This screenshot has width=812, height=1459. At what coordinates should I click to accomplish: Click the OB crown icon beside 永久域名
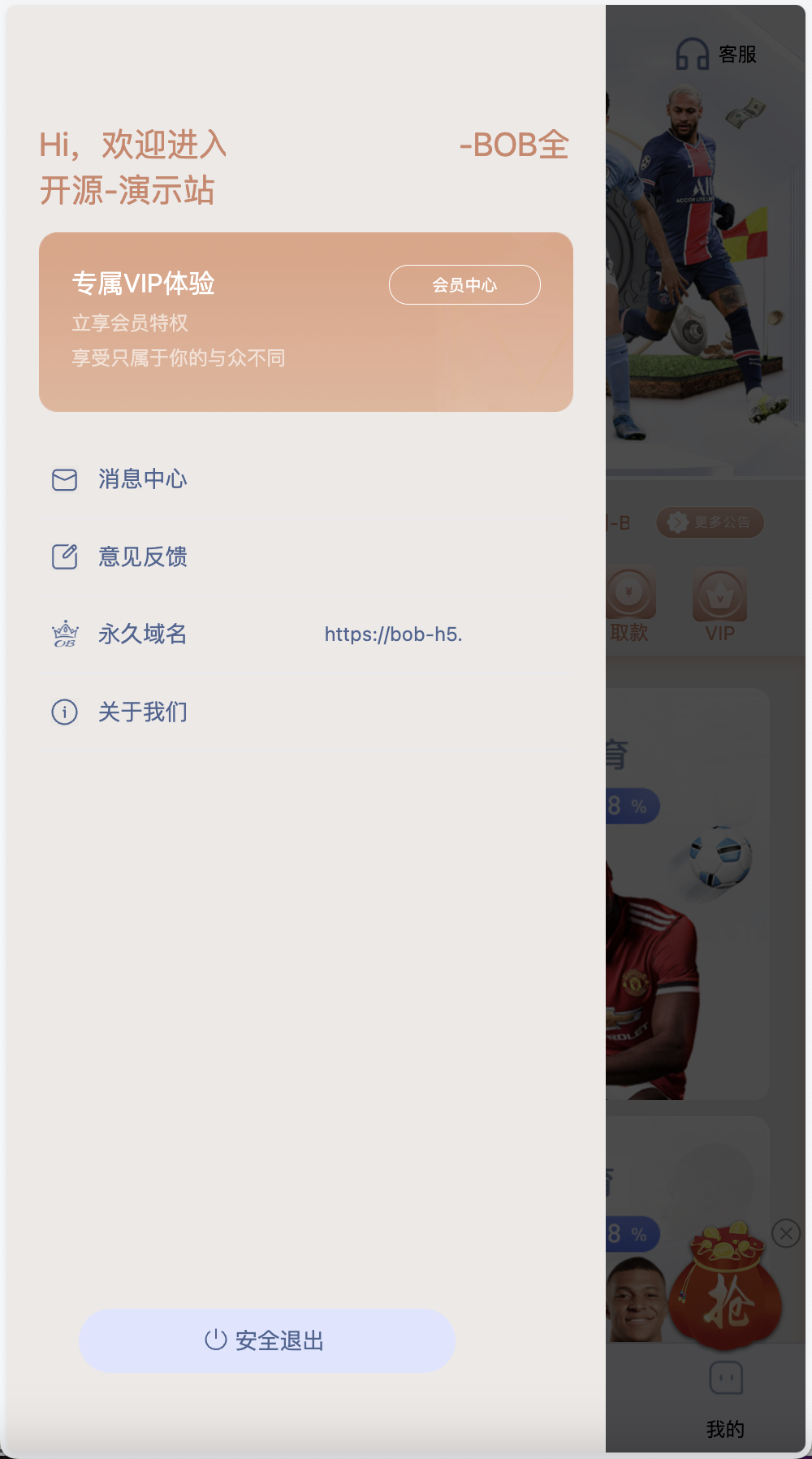point(64,634)
